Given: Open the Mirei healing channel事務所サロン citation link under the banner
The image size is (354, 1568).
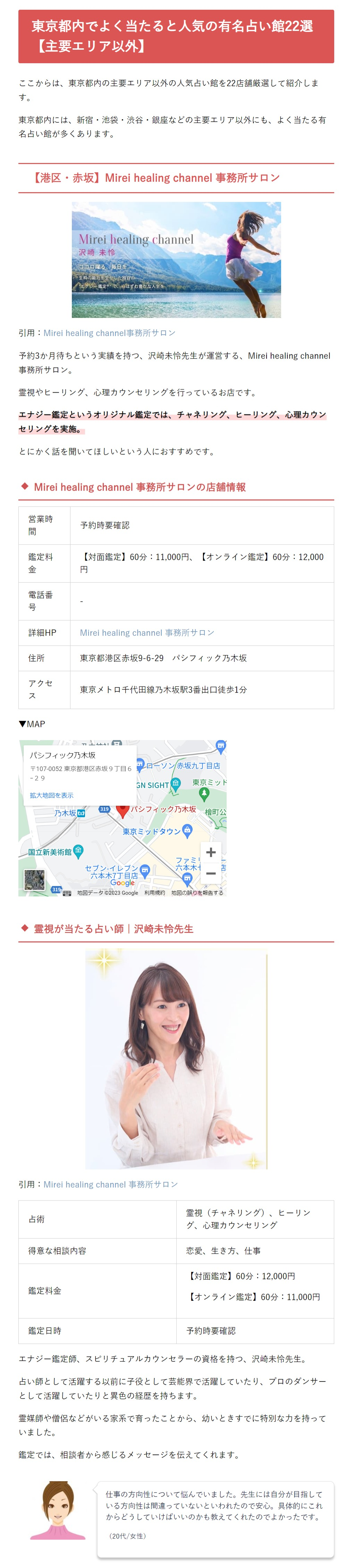Looking at the screenshot, I should [109, 333].
